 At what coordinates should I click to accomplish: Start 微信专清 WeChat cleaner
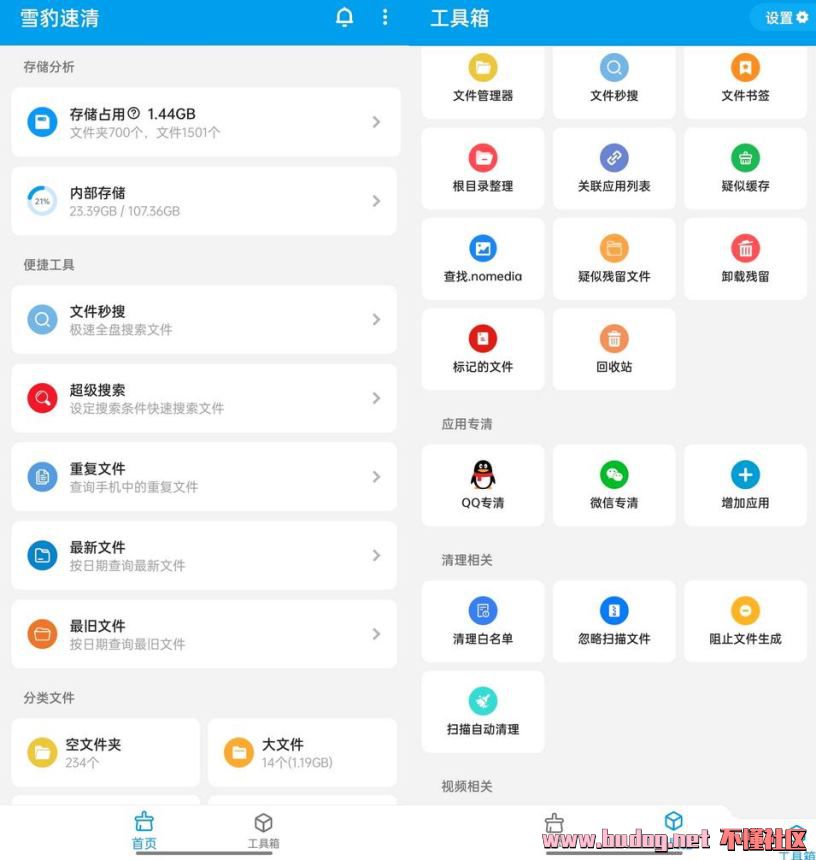(614, 485)
